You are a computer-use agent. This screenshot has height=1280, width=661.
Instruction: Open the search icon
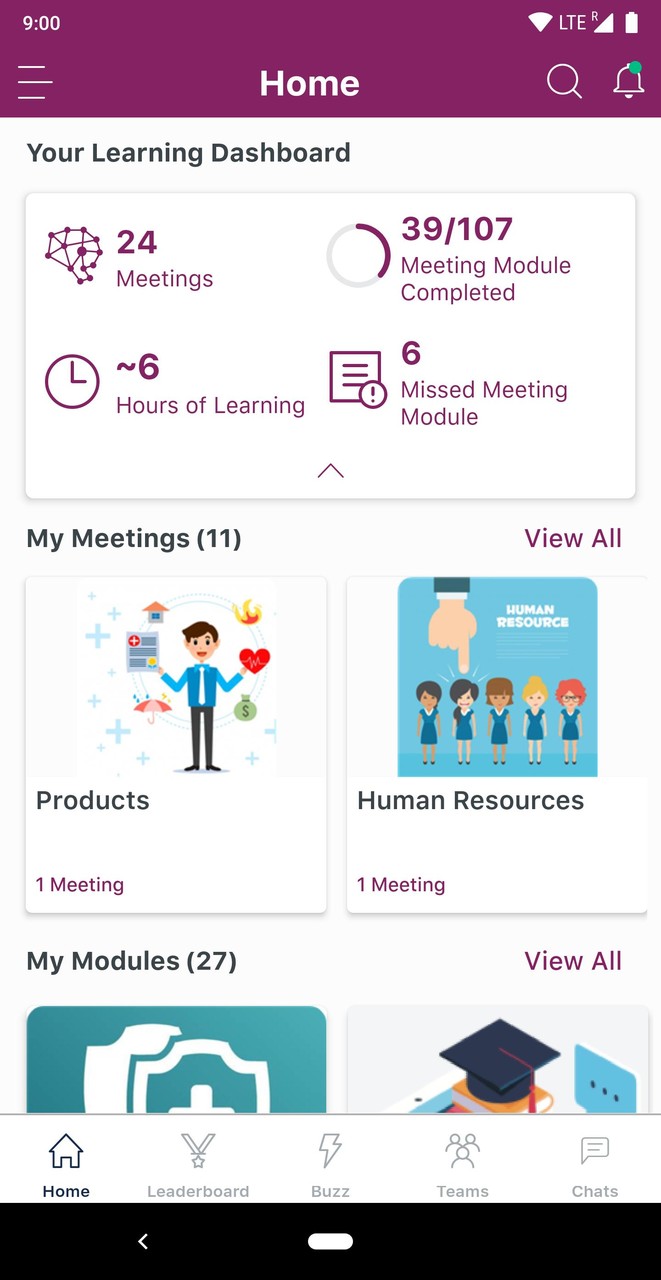(564, 82)
